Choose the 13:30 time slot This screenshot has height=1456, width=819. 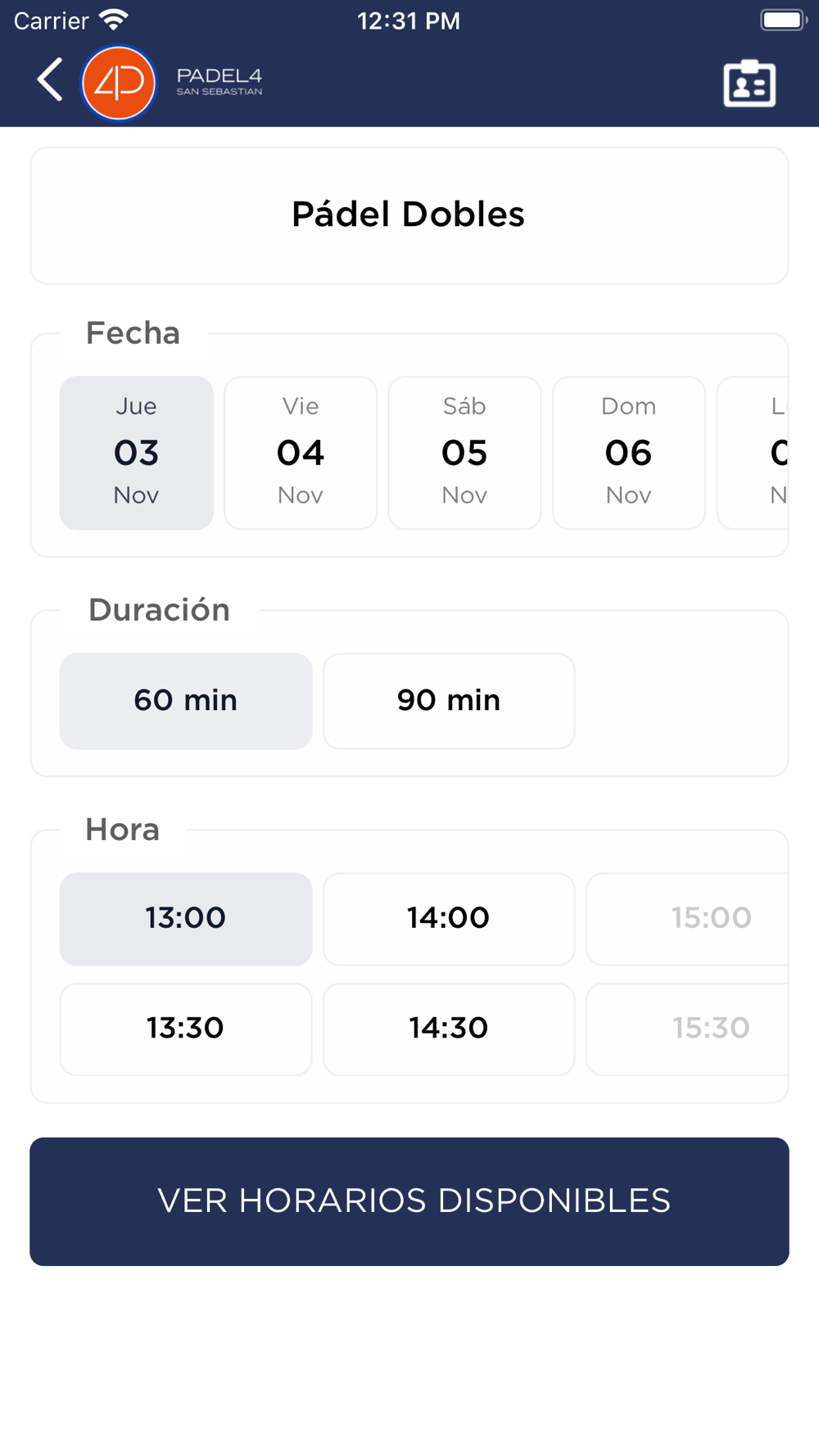pyautogui.click(x=186, y=1029)
